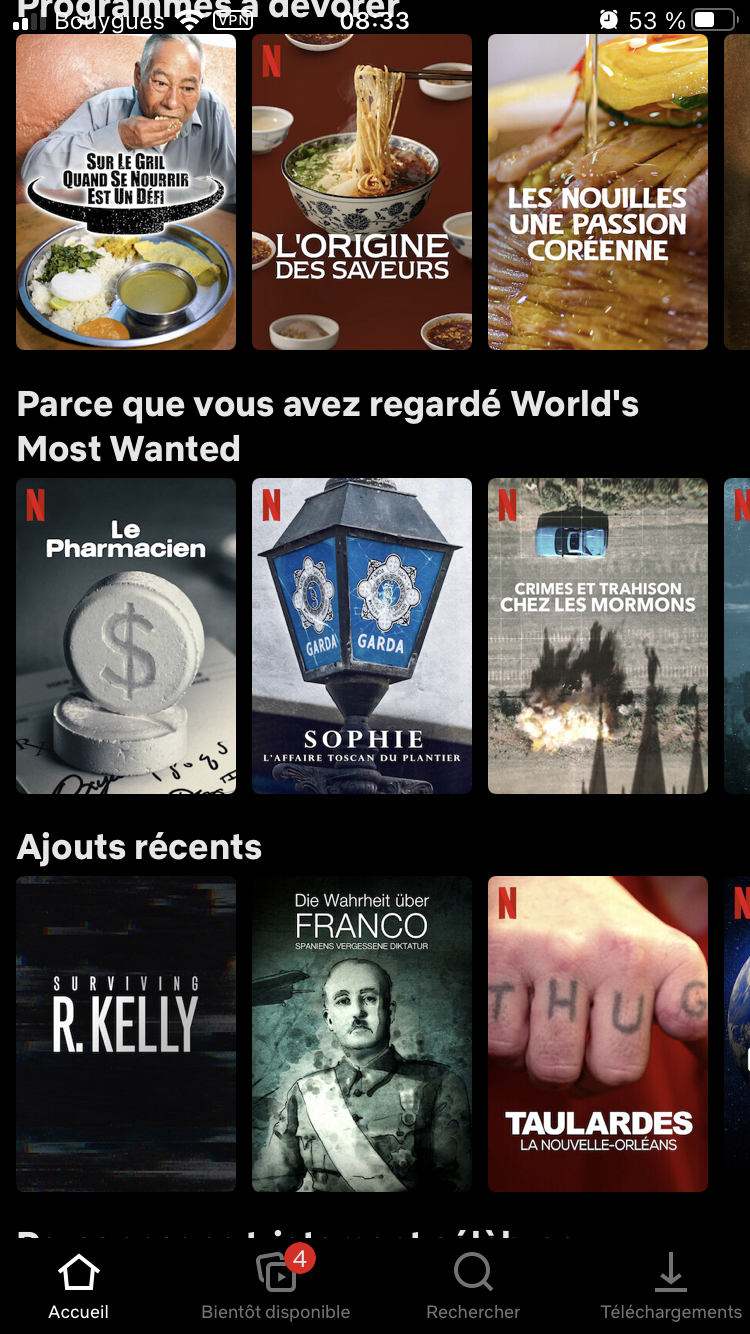Switch to Bientôt disponible tab

(276, 1288)
